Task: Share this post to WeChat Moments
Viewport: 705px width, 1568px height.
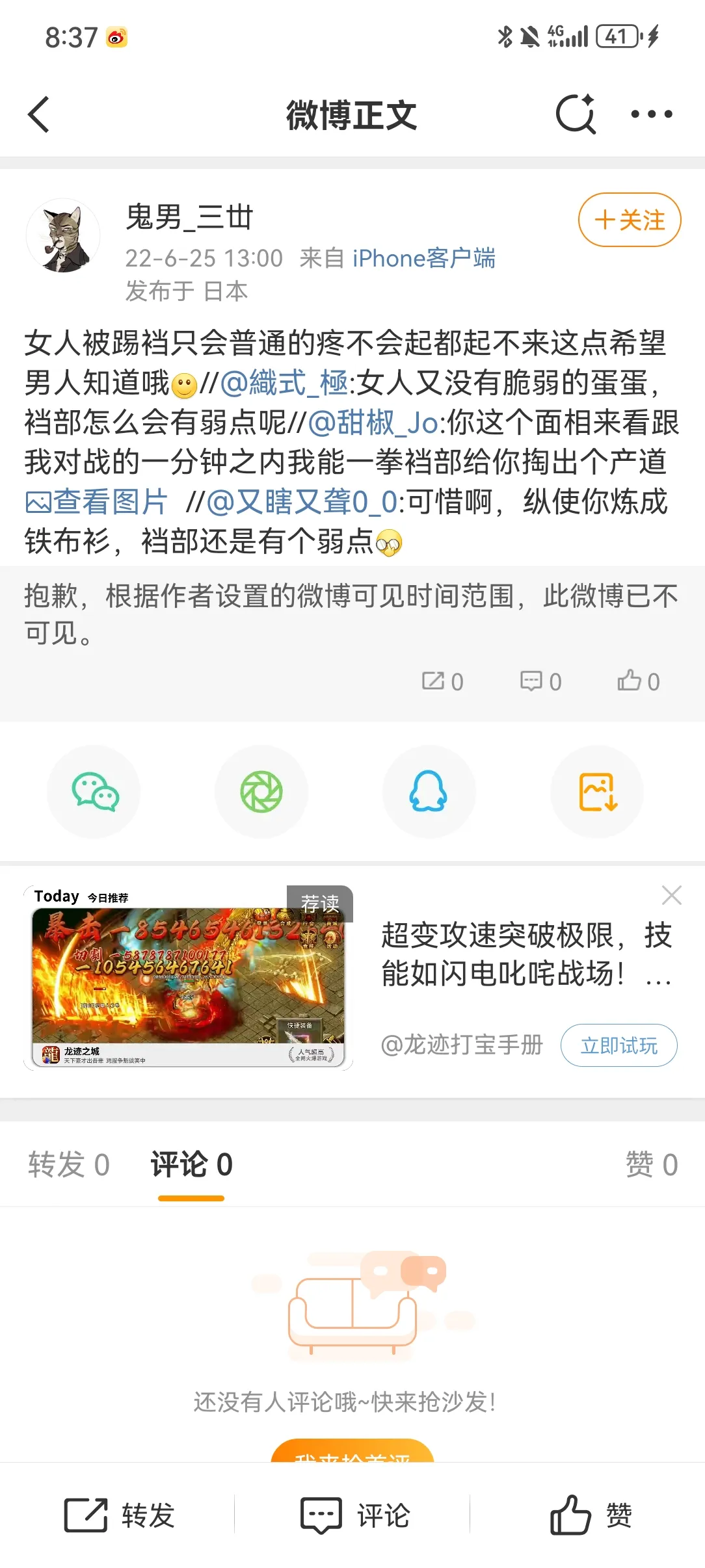Action: (261, 791)
